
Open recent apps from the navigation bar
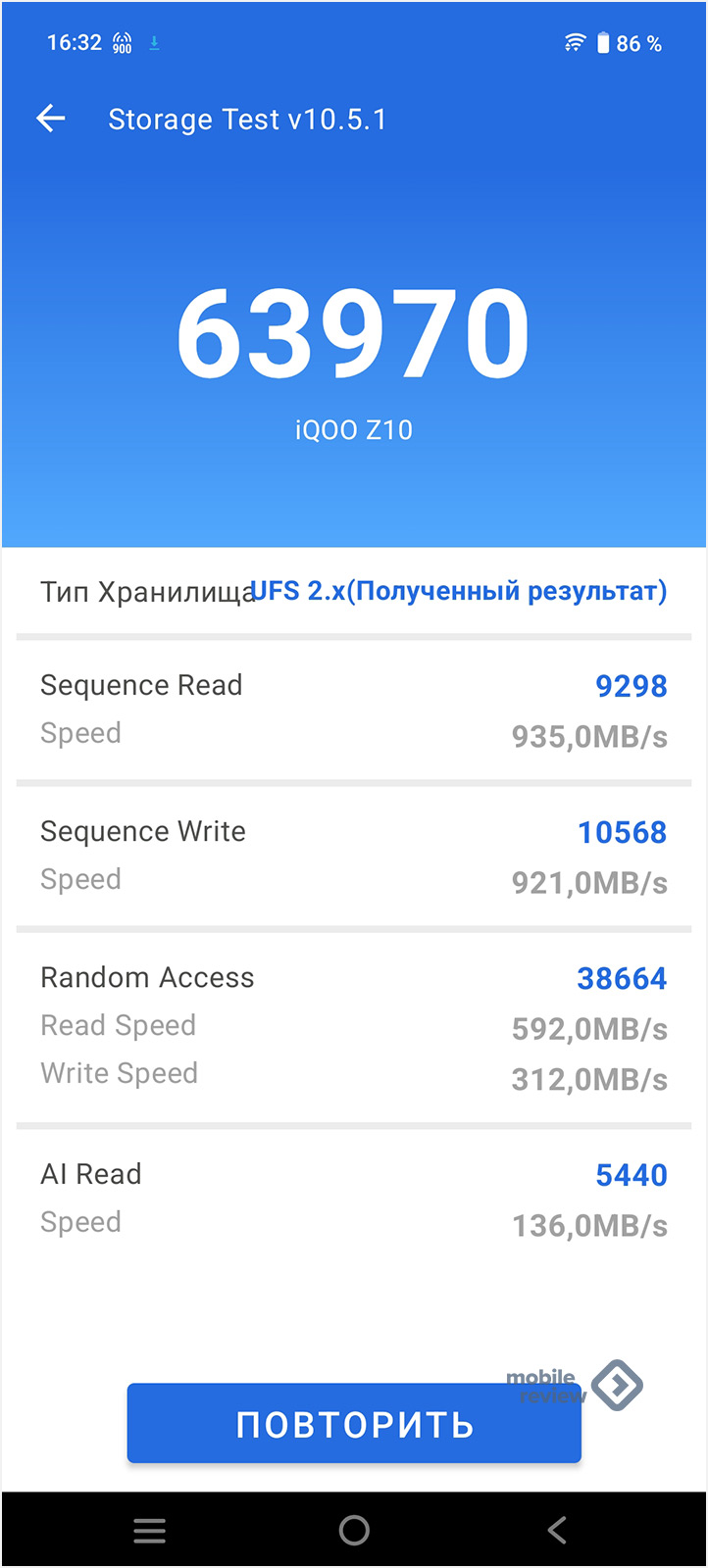[x=149, y=1530]
